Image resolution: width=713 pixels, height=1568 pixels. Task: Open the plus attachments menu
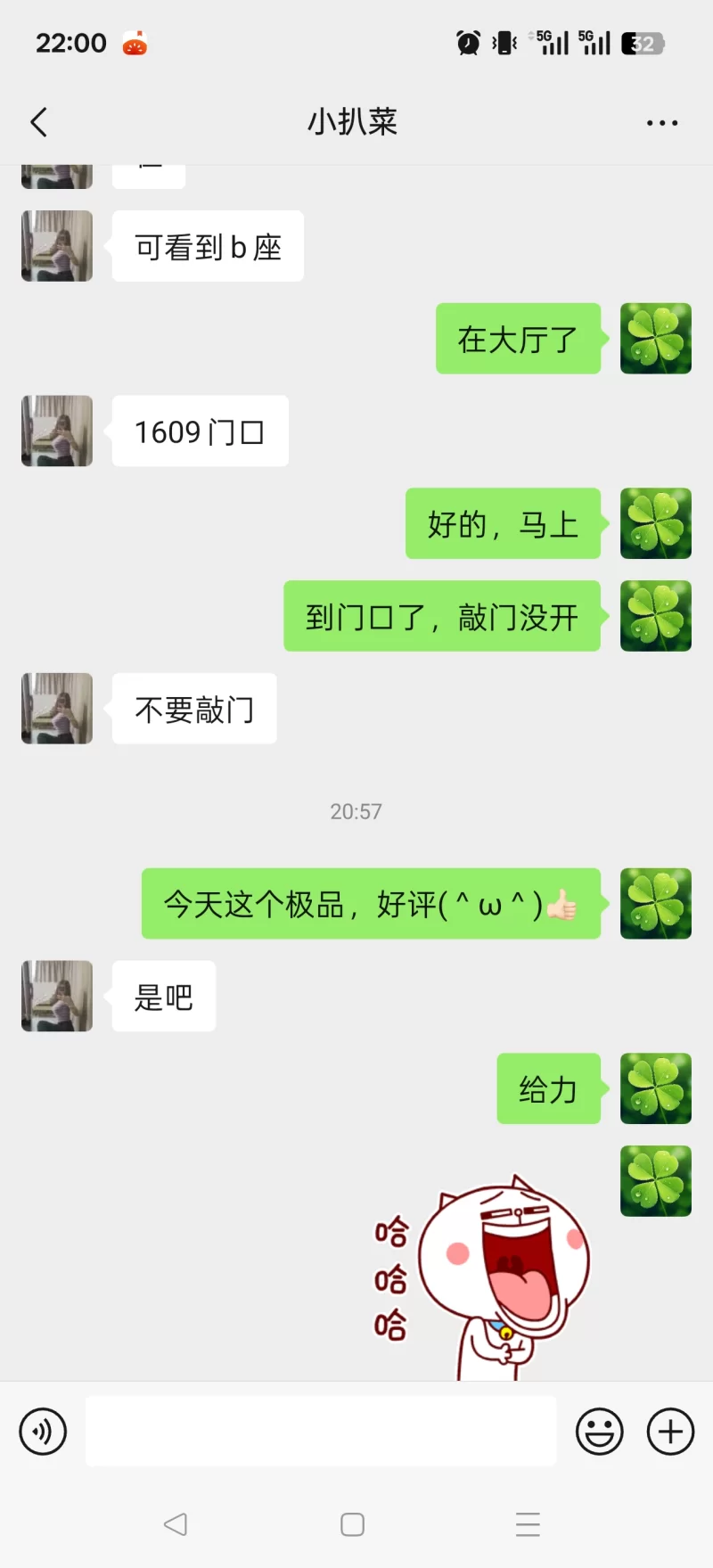coord(670,1432)
